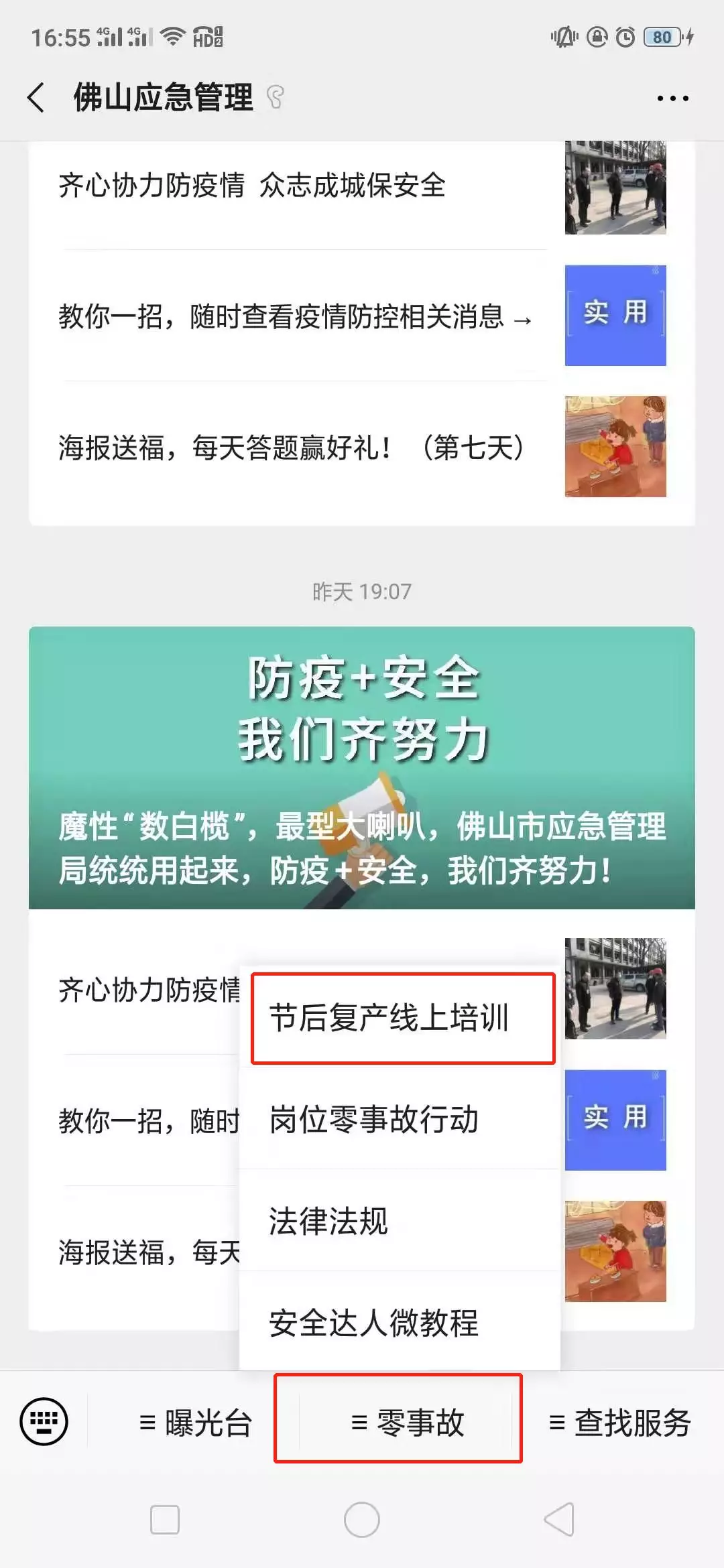Viewport: 724px width, 1568px height.
Task: Open 法律法规 from the popup menu
Action: click(400, 1222)
